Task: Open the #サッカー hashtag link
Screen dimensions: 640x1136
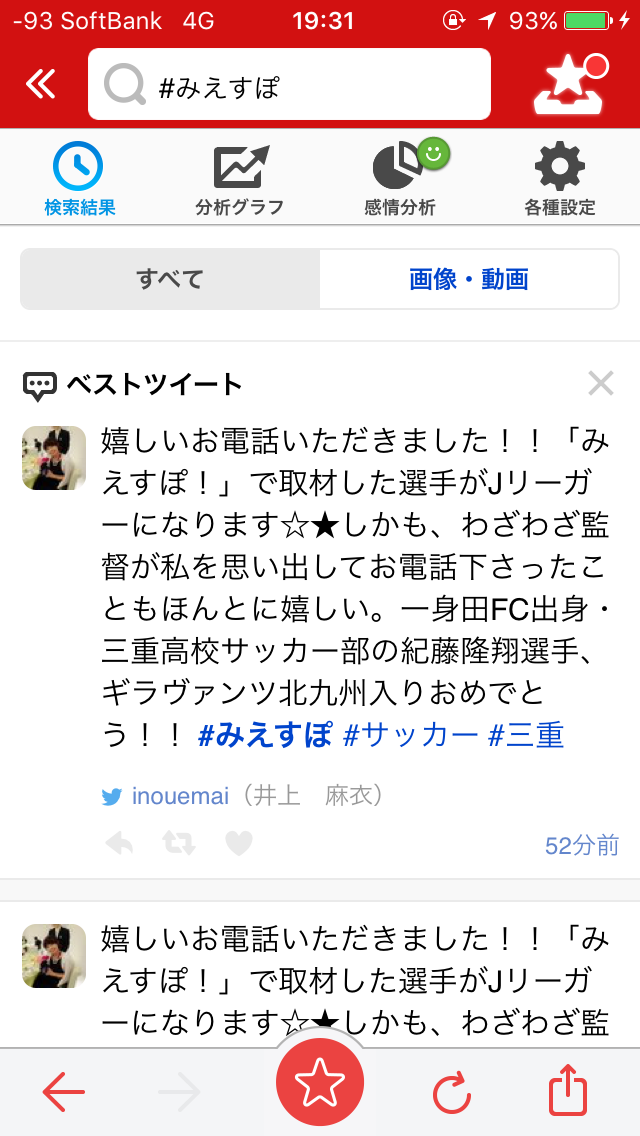Action: coord(411,736)
